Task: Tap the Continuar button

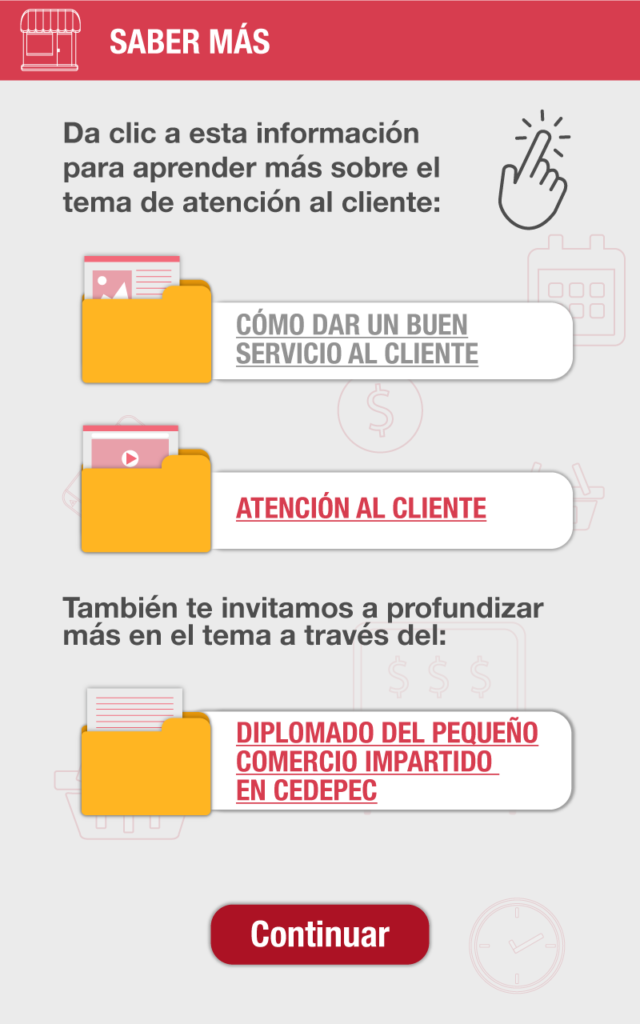Action: (x=320, y=934)
